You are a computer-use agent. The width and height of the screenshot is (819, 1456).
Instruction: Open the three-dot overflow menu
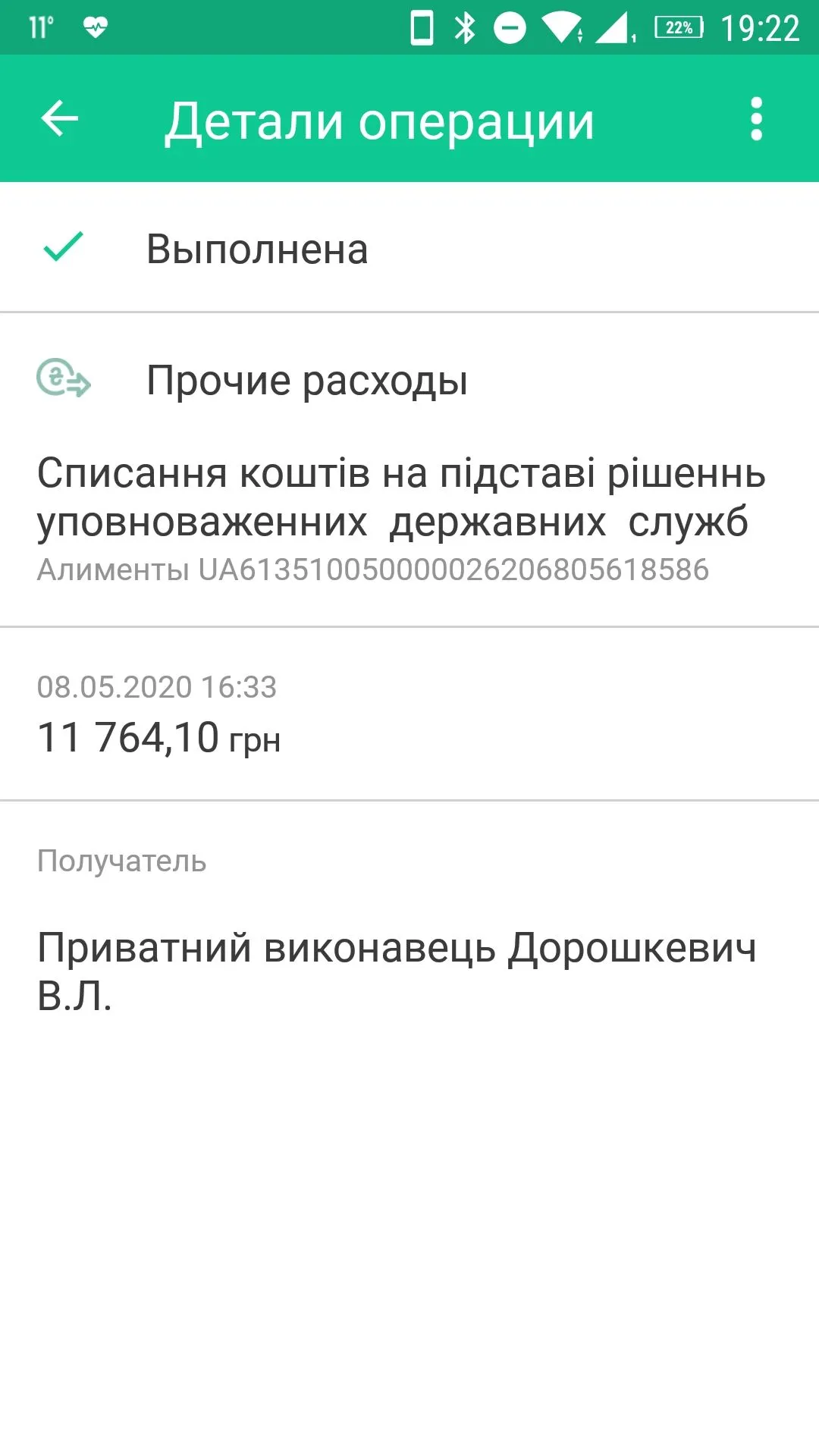pos(755,119)
